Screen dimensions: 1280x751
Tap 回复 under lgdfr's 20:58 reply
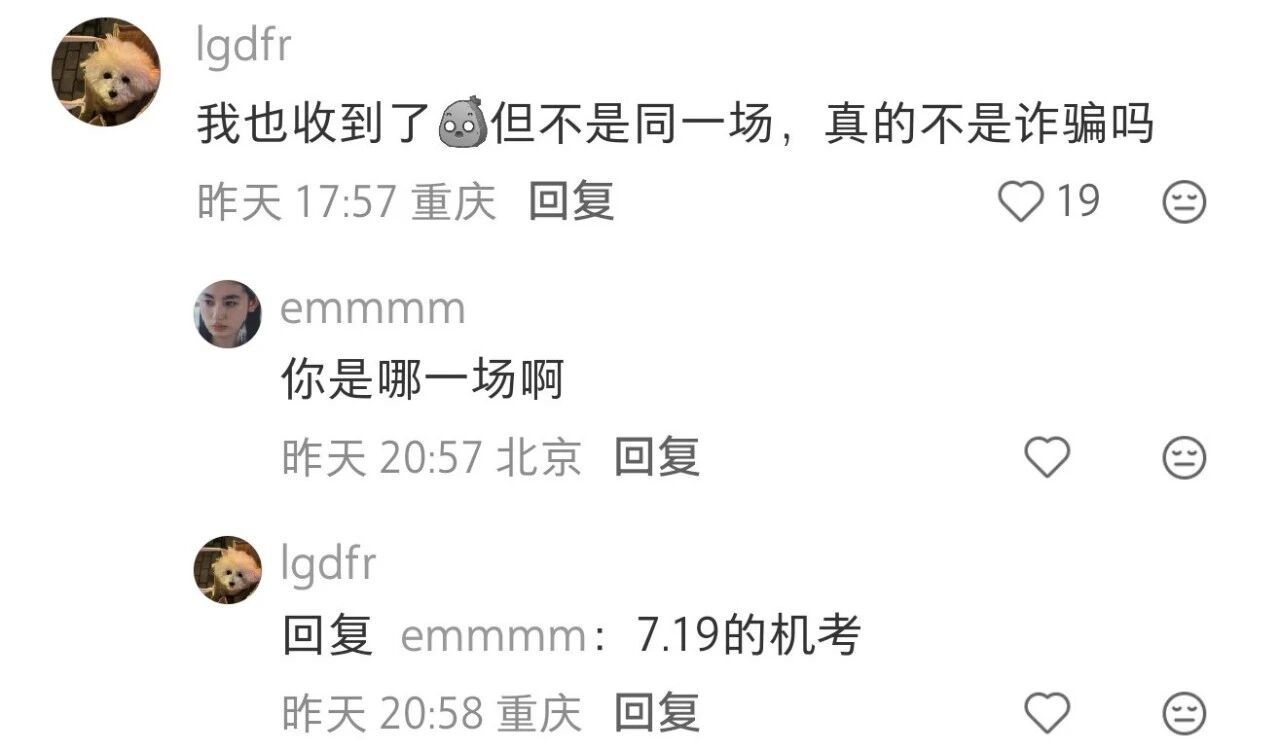tap(657, 714)
